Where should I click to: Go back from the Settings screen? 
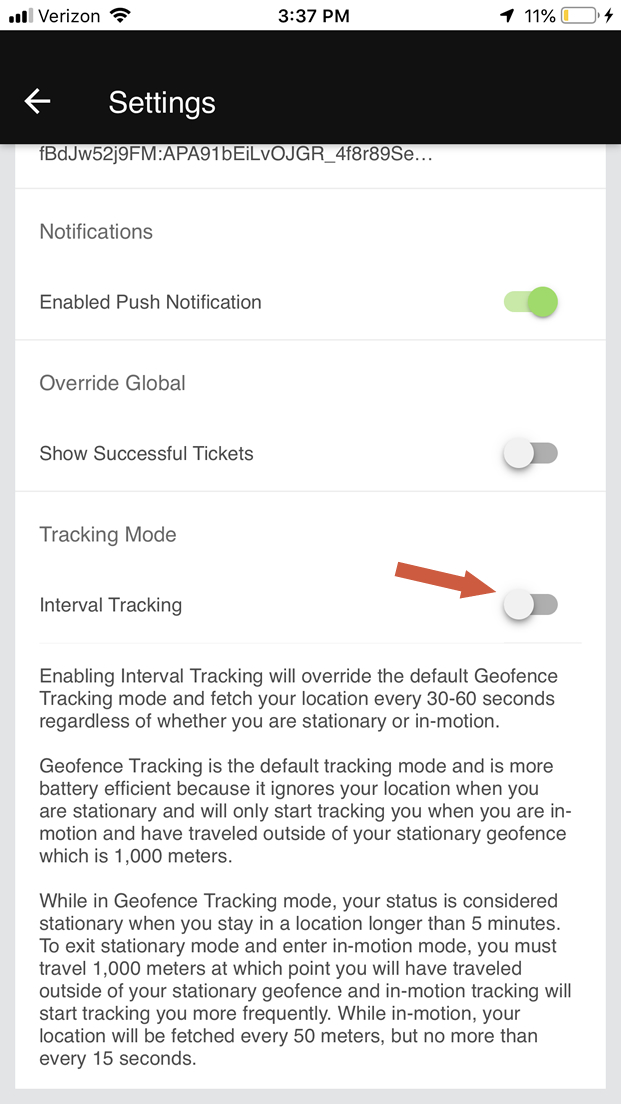[x=37, y=101]
